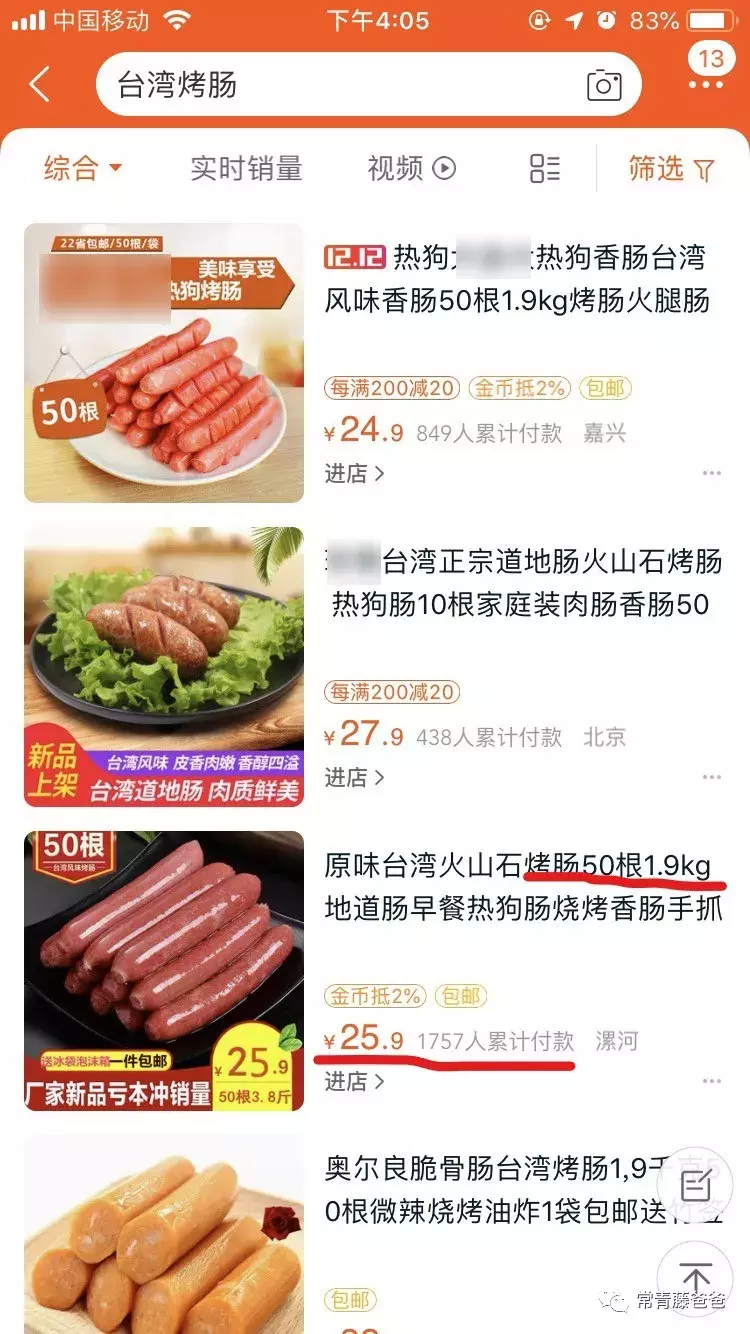
Task: Open the 筛选 filter funnel icon
Action: [703, 170]
